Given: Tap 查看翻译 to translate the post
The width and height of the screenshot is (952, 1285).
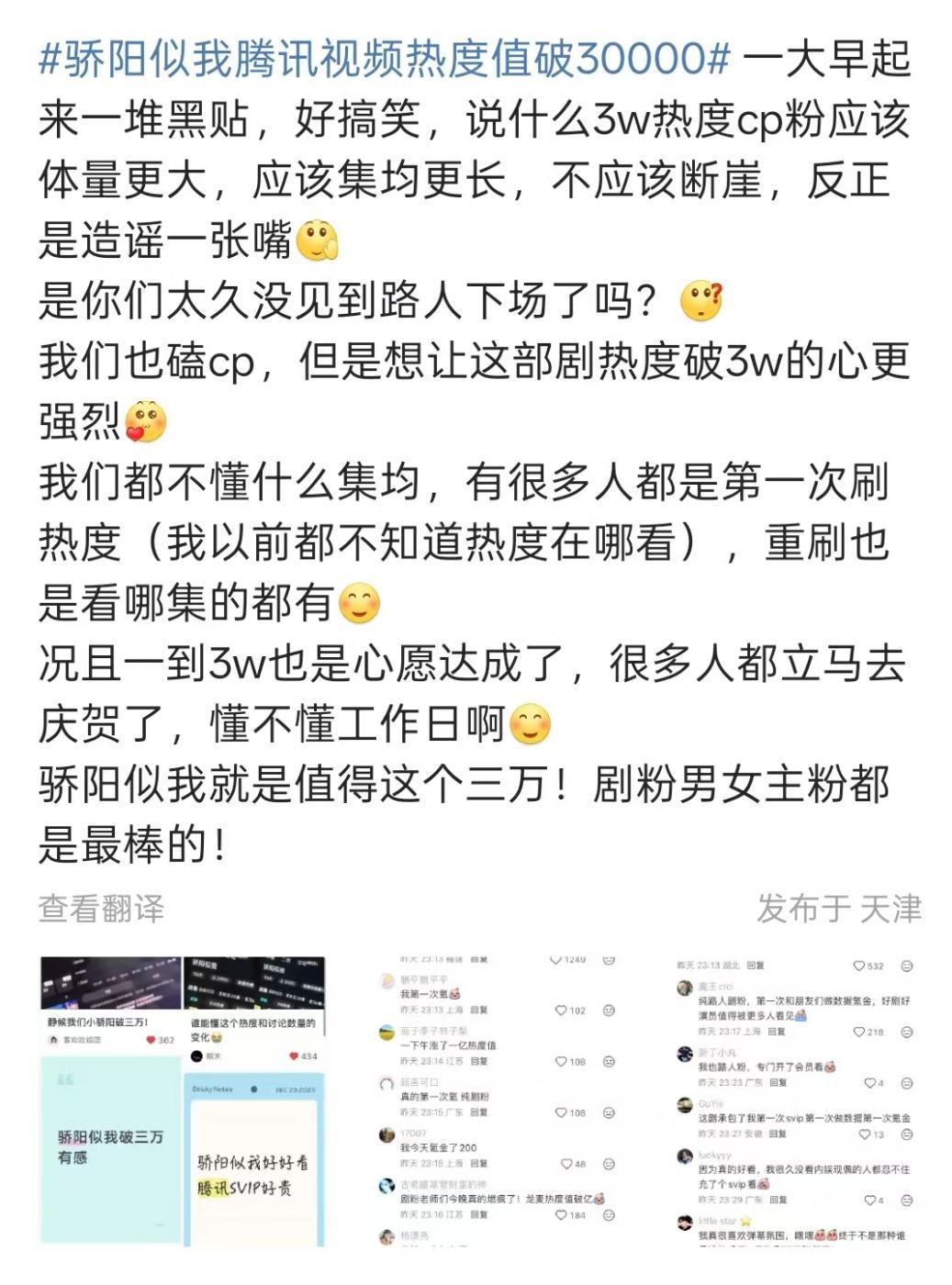Looking at the screenshot, I should pos(101,909).
